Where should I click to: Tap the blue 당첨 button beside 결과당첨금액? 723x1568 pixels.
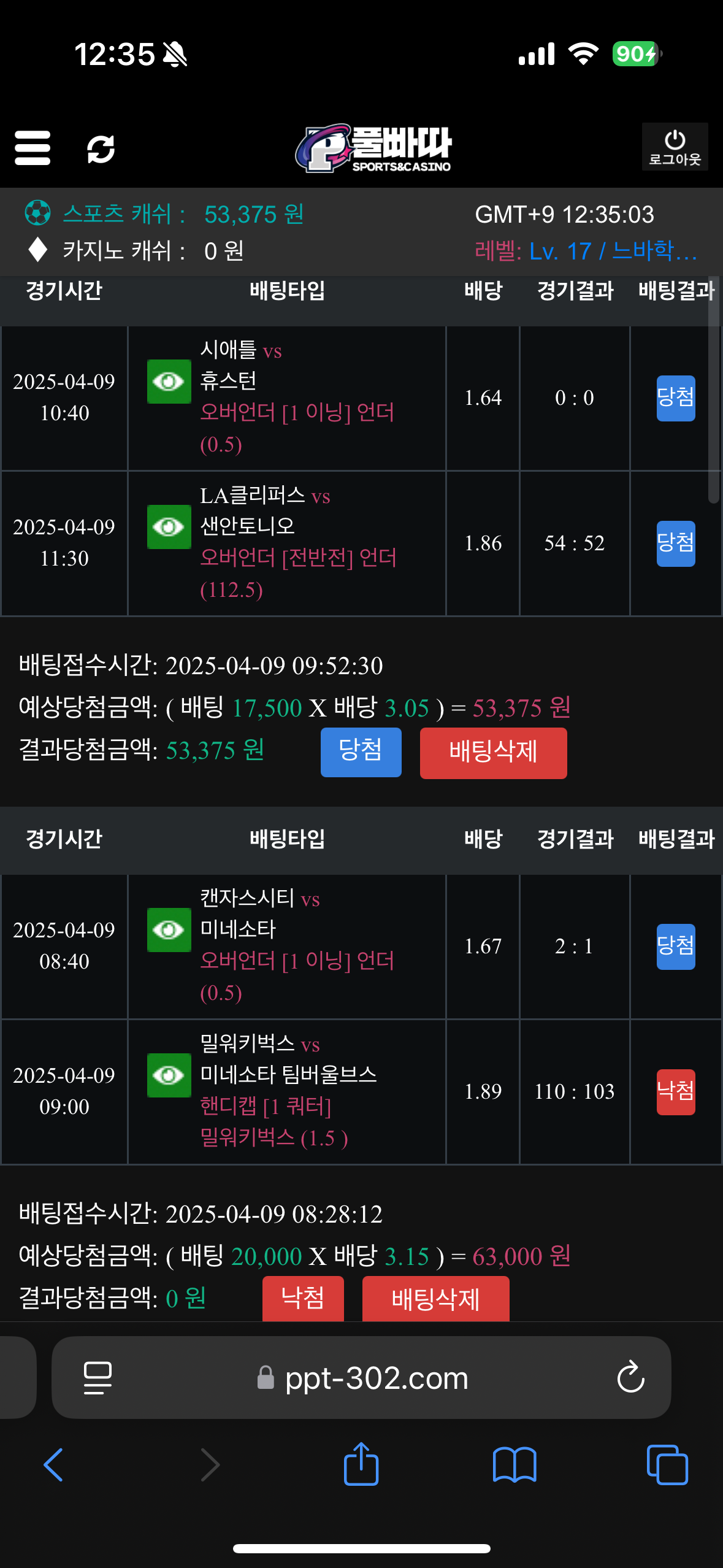[361, 752]
